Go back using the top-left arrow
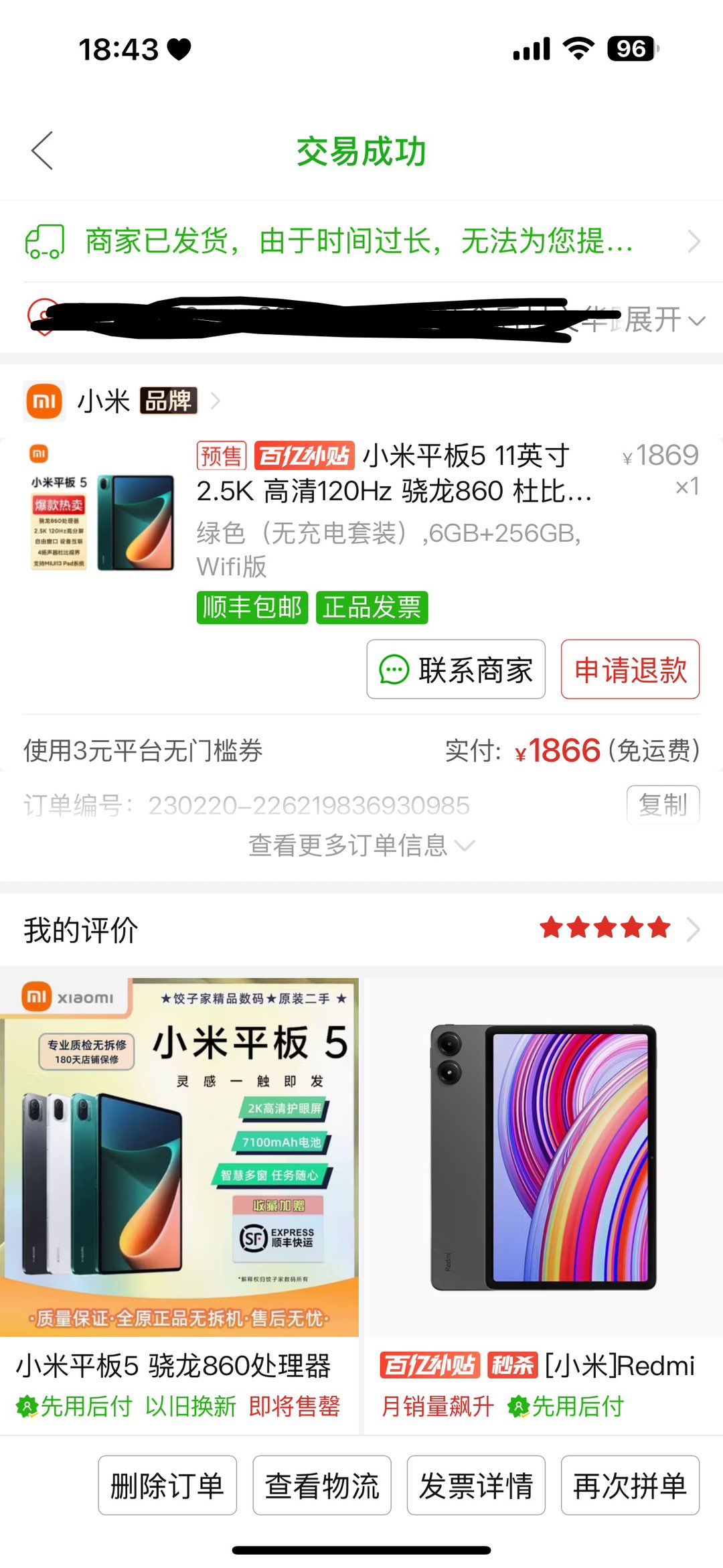 43,151
